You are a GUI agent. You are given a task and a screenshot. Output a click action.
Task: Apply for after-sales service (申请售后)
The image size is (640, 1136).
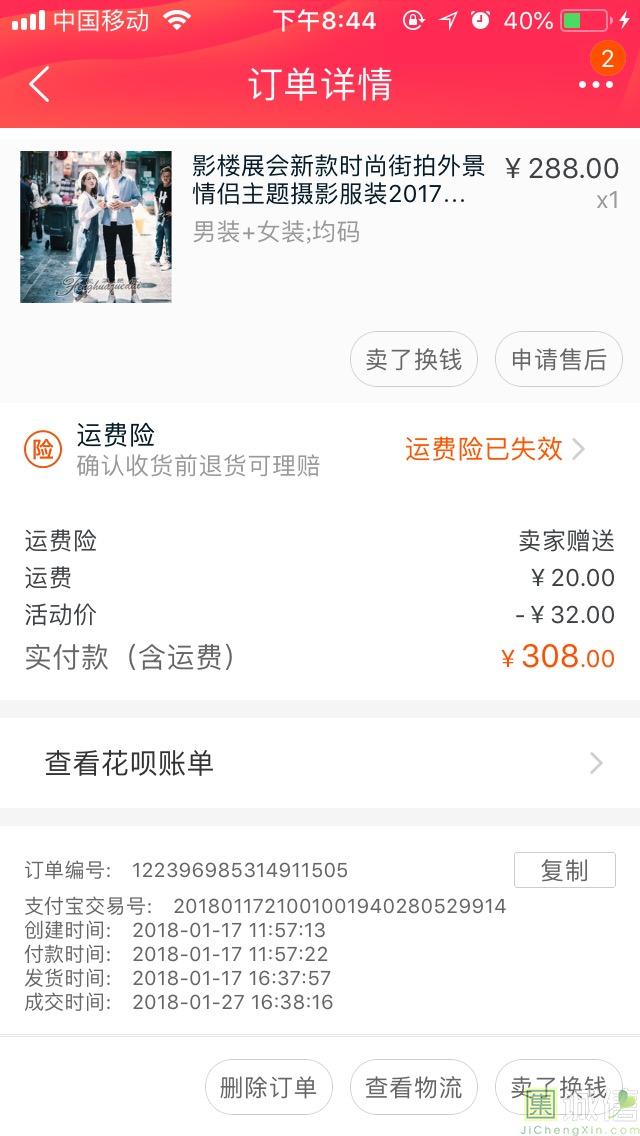click(x=558, y=360)
